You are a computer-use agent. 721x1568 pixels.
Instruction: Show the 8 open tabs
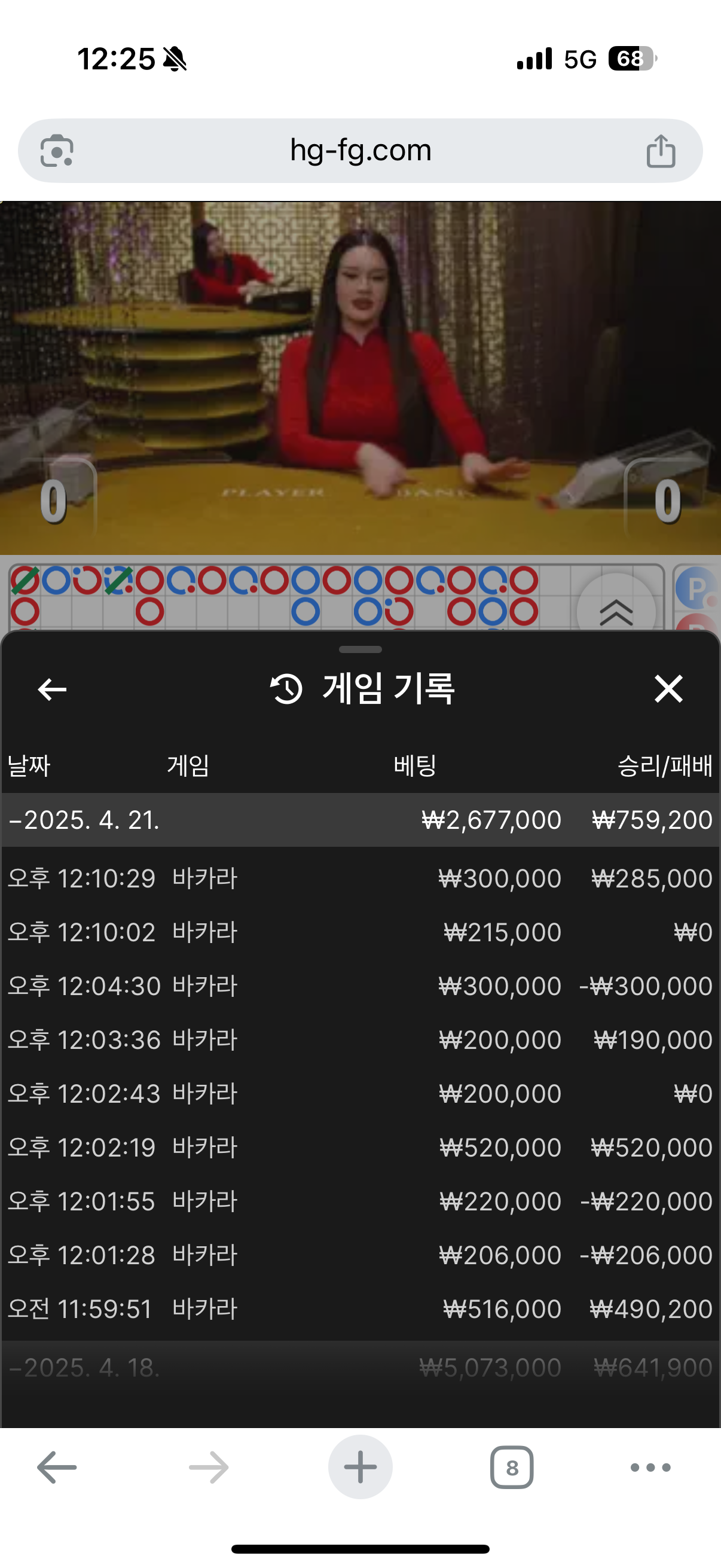point(512,1468)
